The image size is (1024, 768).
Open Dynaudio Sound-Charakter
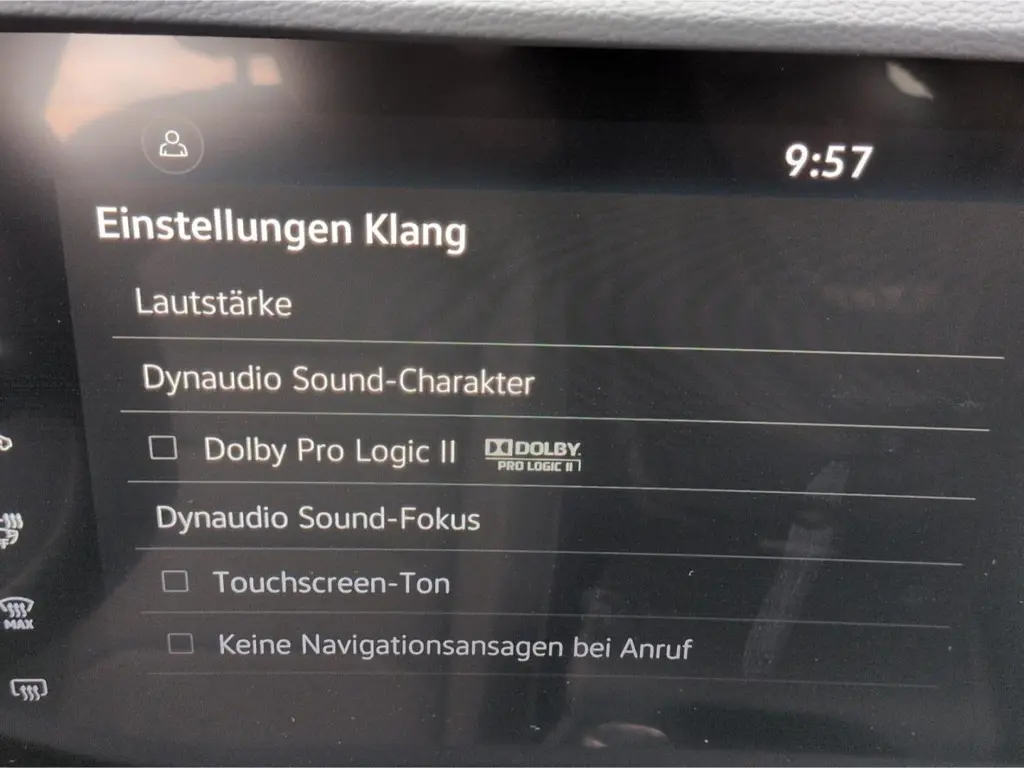click(338, 381)
